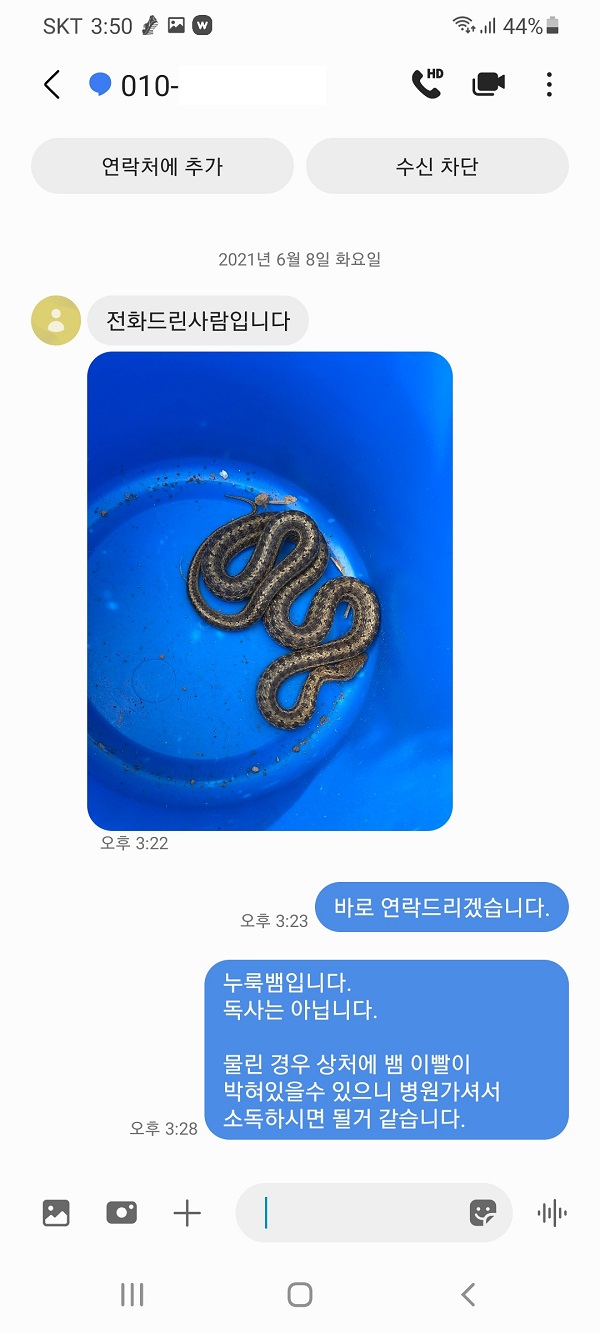Attach an image from gallery
Screen dimensions: 600x1333
point(56,1213)
